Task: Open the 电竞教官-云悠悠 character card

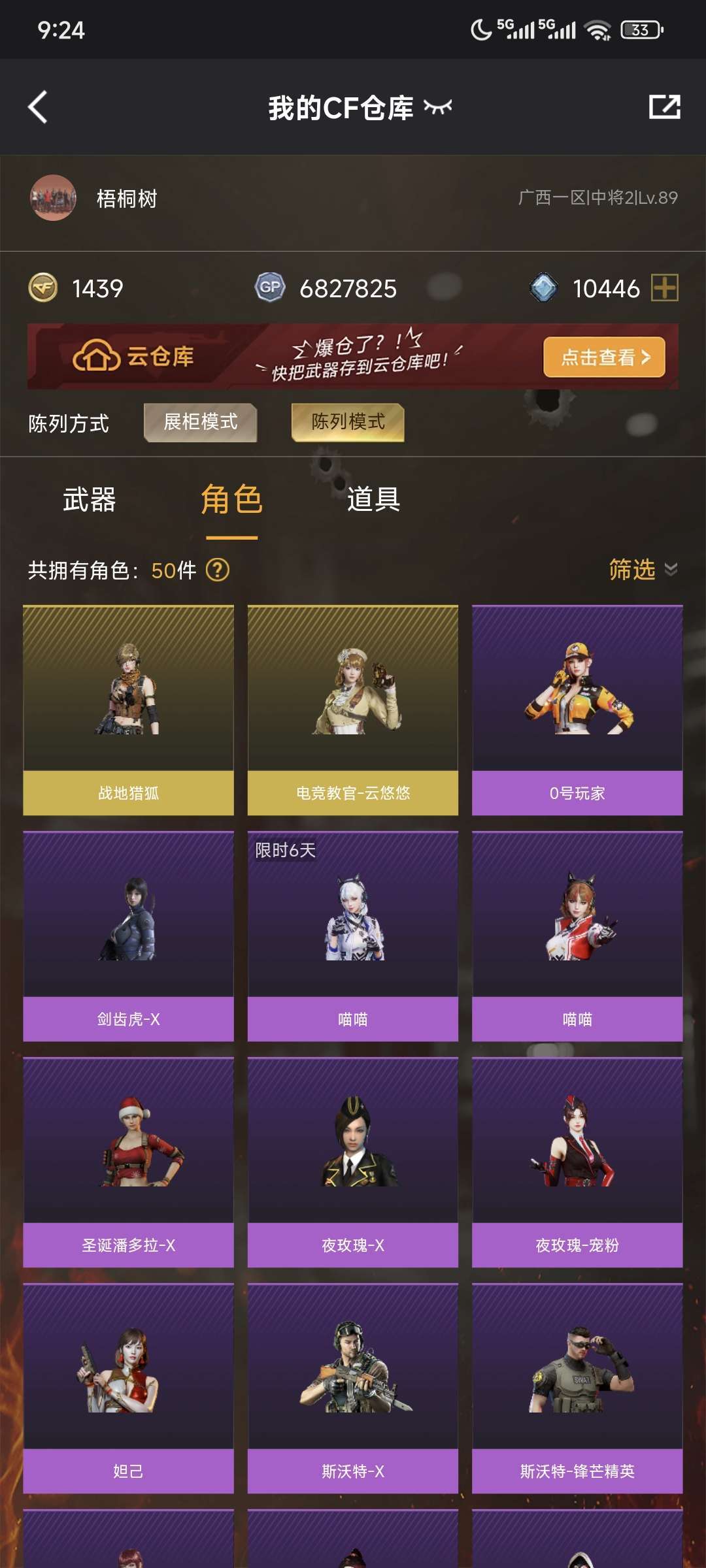Action: click(x=353, y=710)
